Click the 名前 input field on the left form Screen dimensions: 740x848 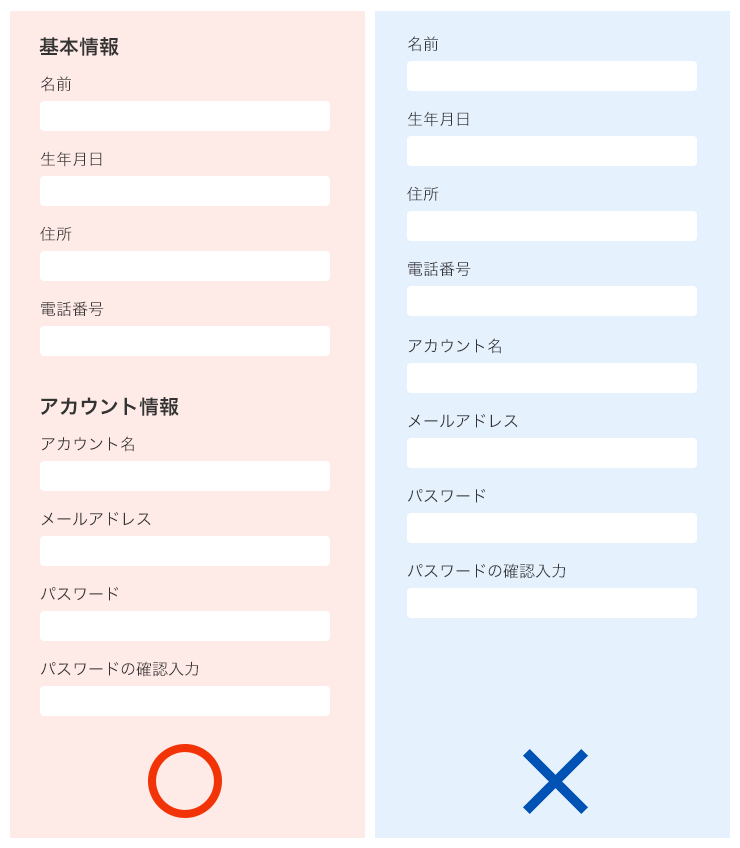(x=184, y=115)
